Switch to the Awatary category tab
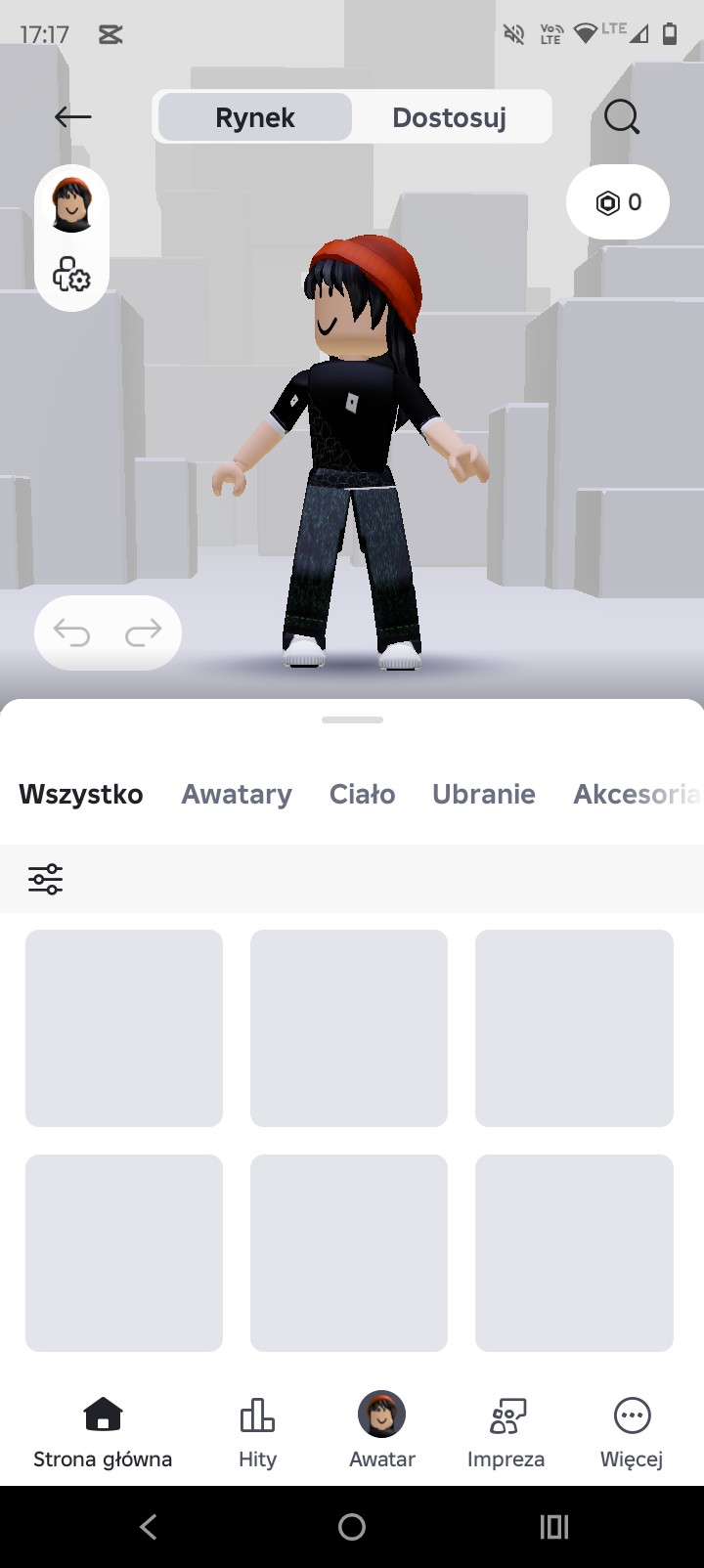The image size is (704, 1568). click(x=237, y=794)
